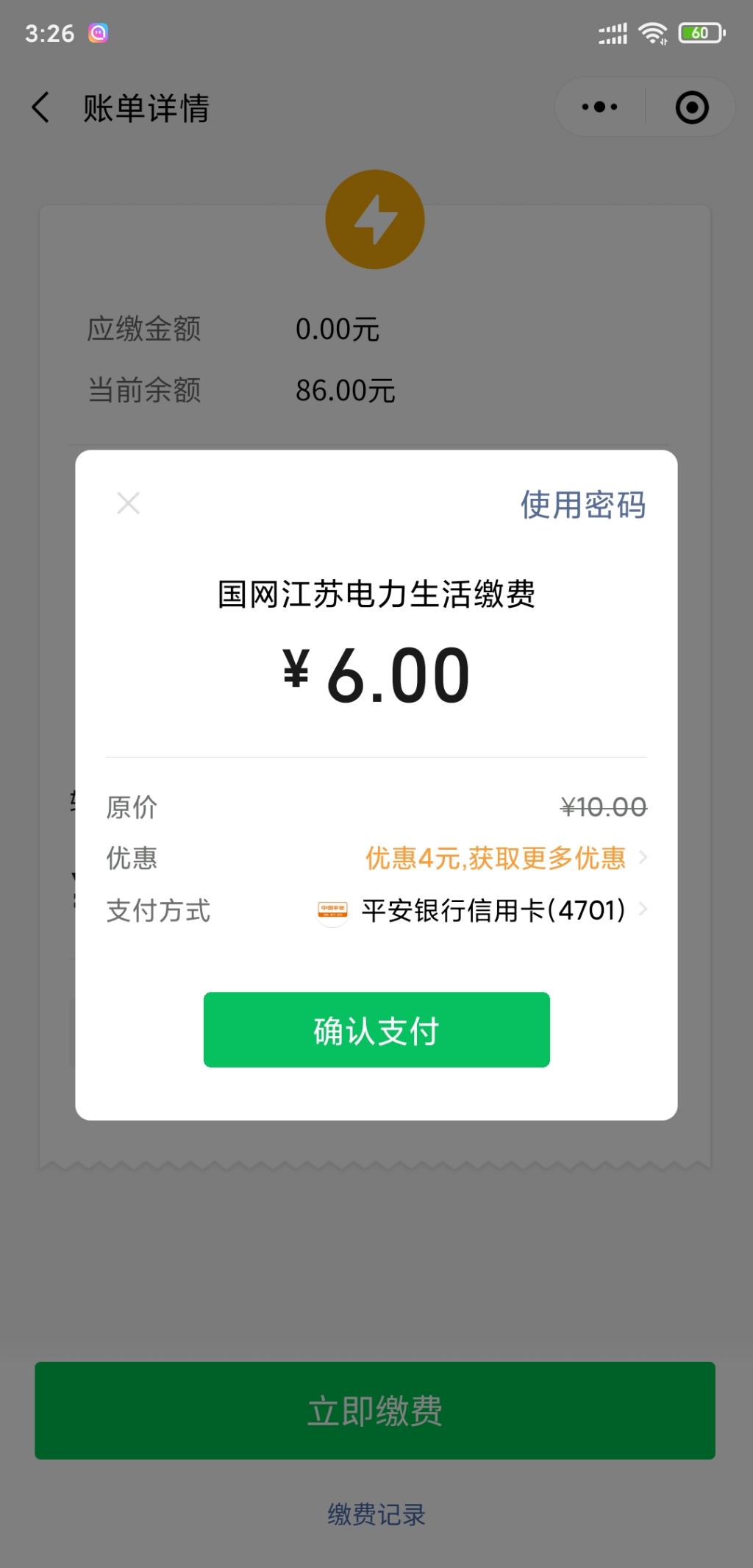Image resolution: width=753 pixels, height=1568 pixels.
Task: Go back from 账单详情
Action: 41,107
